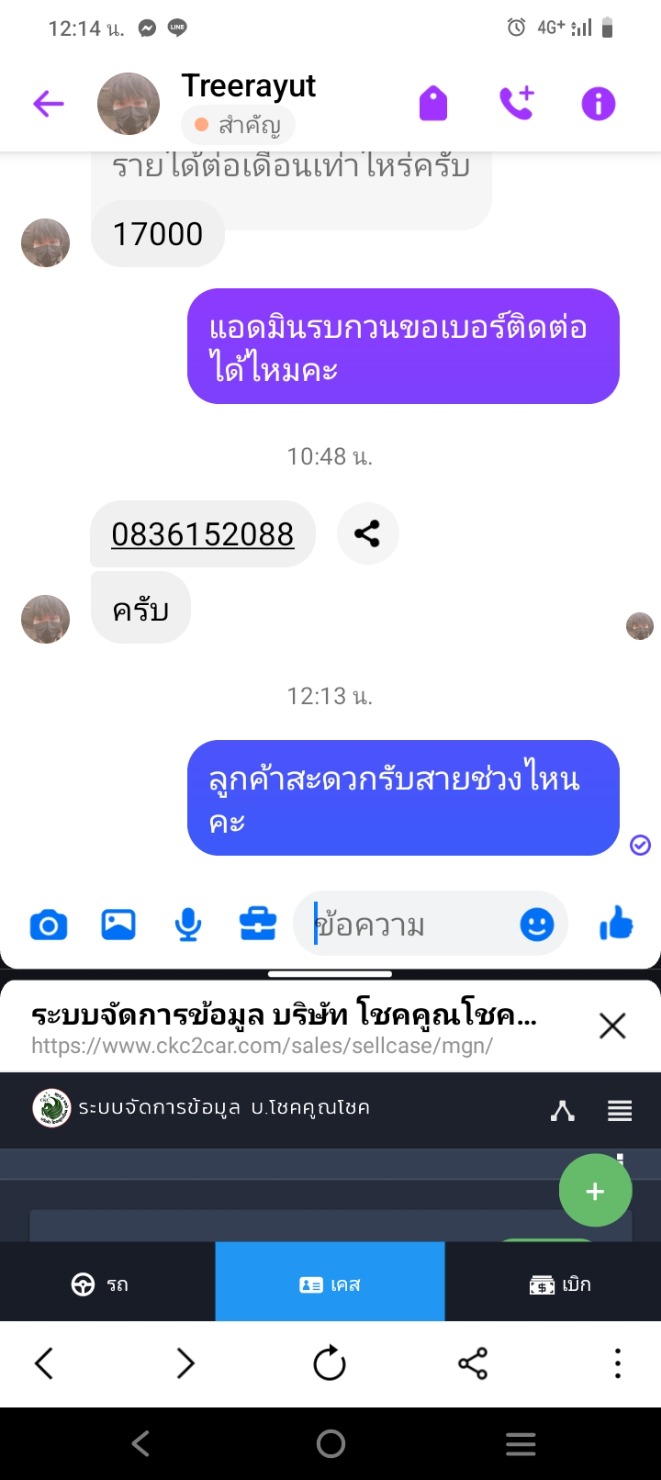
Task: Go back from the Treerayut chat
Action: [x=48, y=104]
